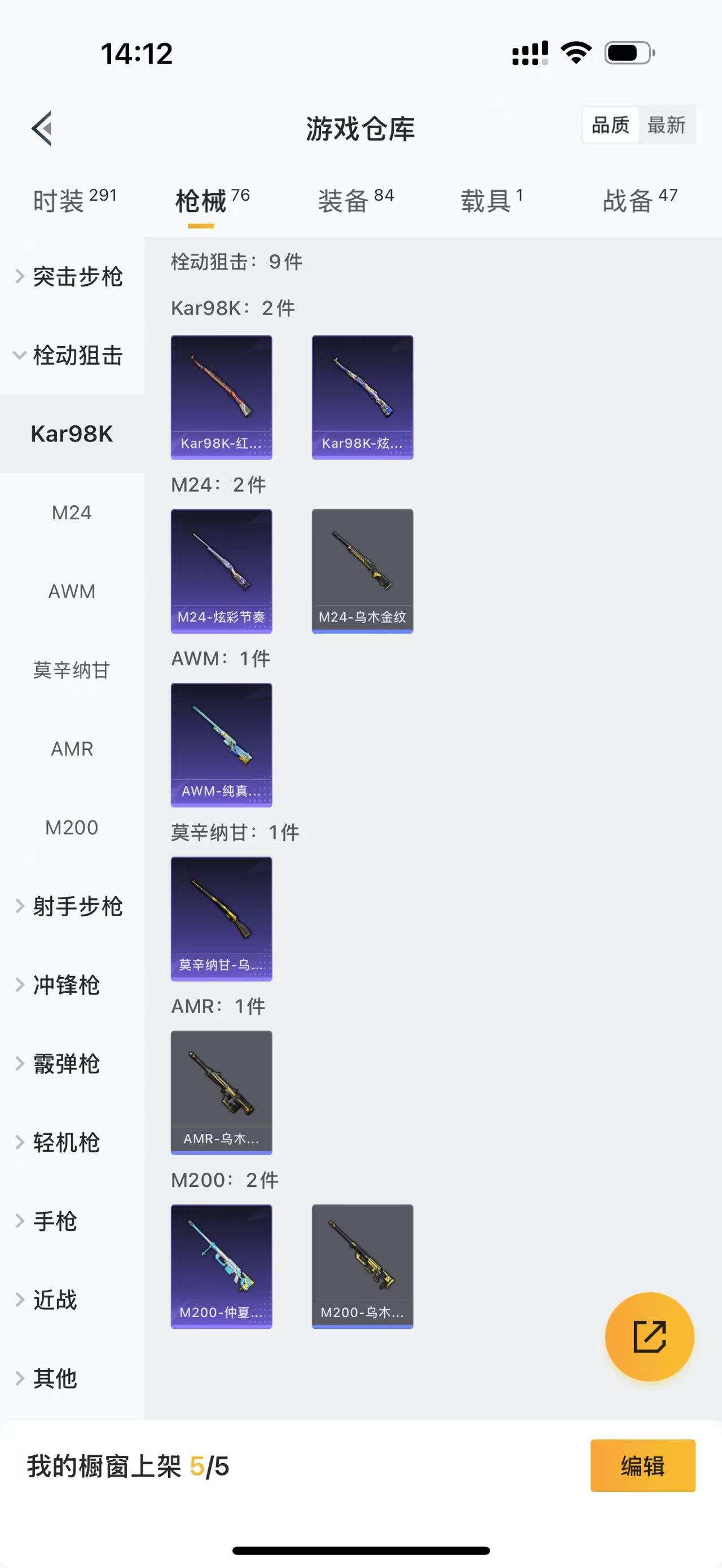Screen dimensions: 722x1568
Task: Select M200 in the sidebar
Action: pyautogui.click(x=72, y=828)
